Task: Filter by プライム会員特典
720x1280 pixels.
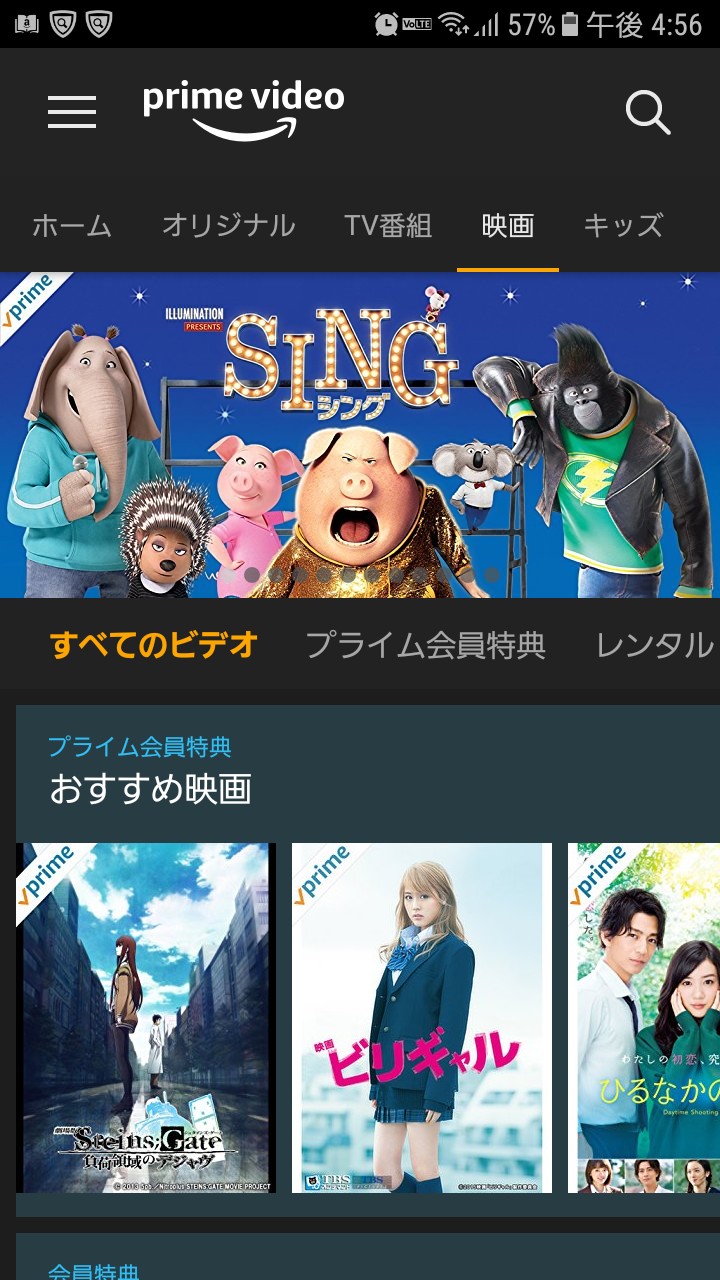Action: [425, 646]
